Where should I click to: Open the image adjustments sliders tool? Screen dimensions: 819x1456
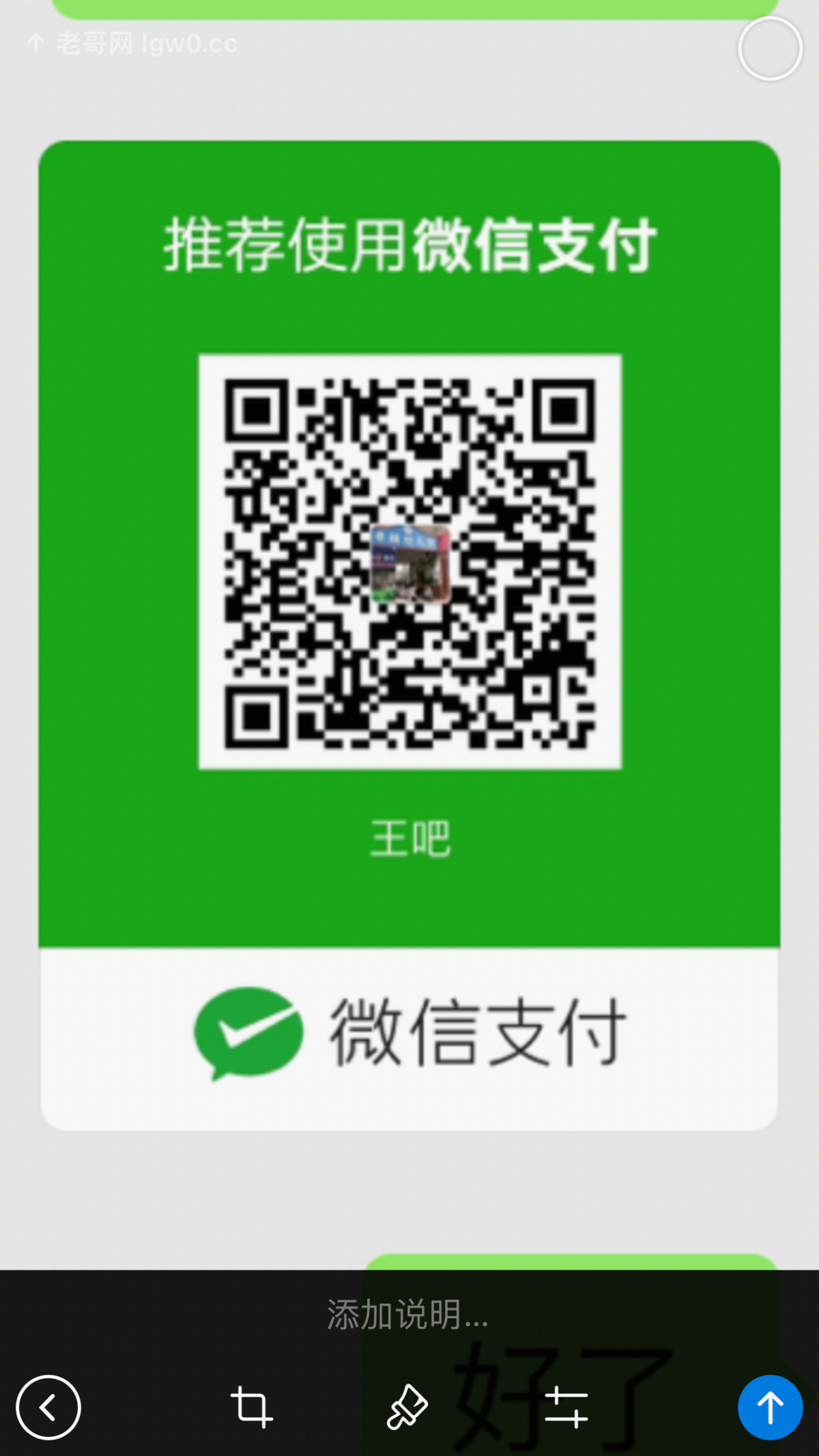(566, 1407)
